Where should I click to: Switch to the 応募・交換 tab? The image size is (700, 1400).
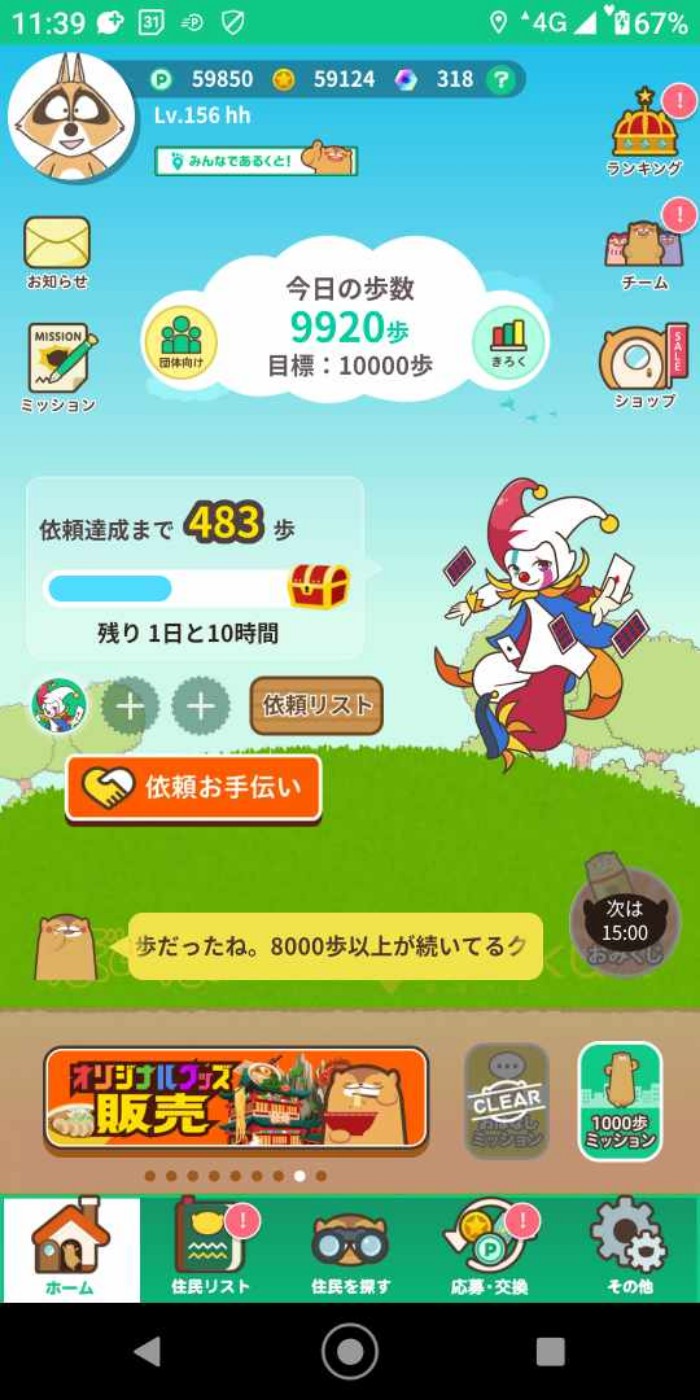tap(490, 1250)
